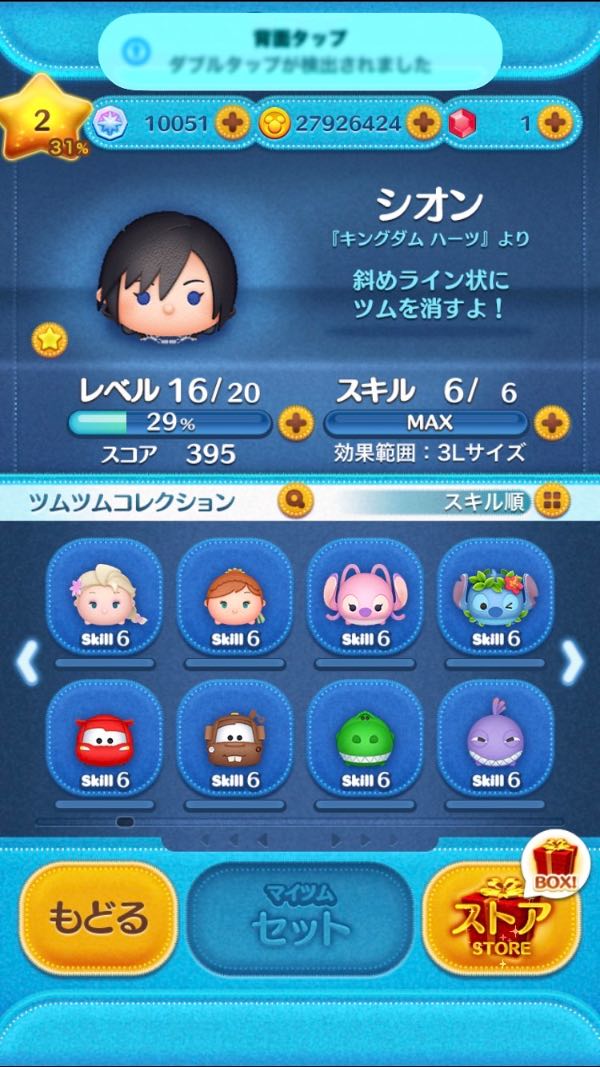
Task: Select the Elsa Tsum tile
Action: point(104,598)
